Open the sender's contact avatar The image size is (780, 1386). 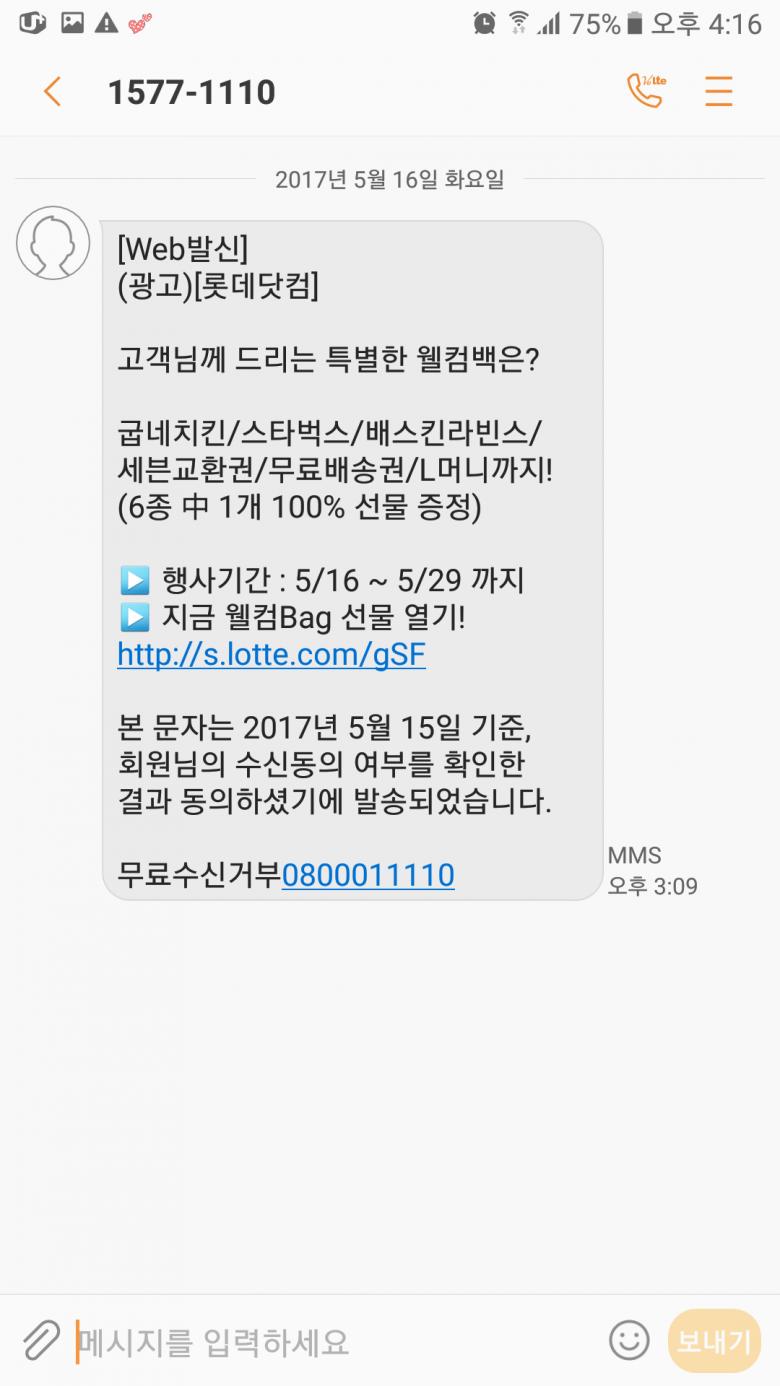pos(53,243)
